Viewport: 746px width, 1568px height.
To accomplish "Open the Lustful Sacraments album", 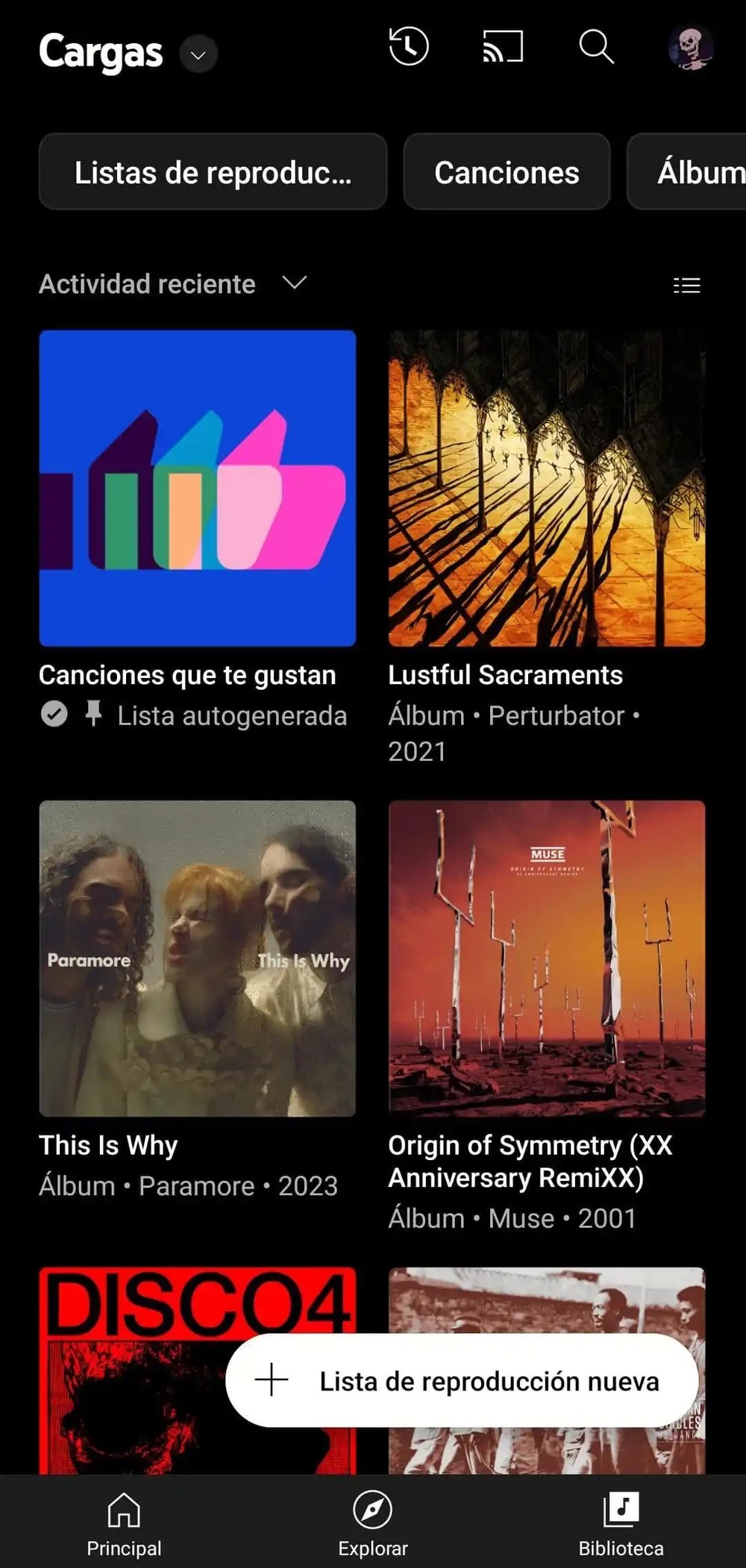I will (x=547, y=489).
